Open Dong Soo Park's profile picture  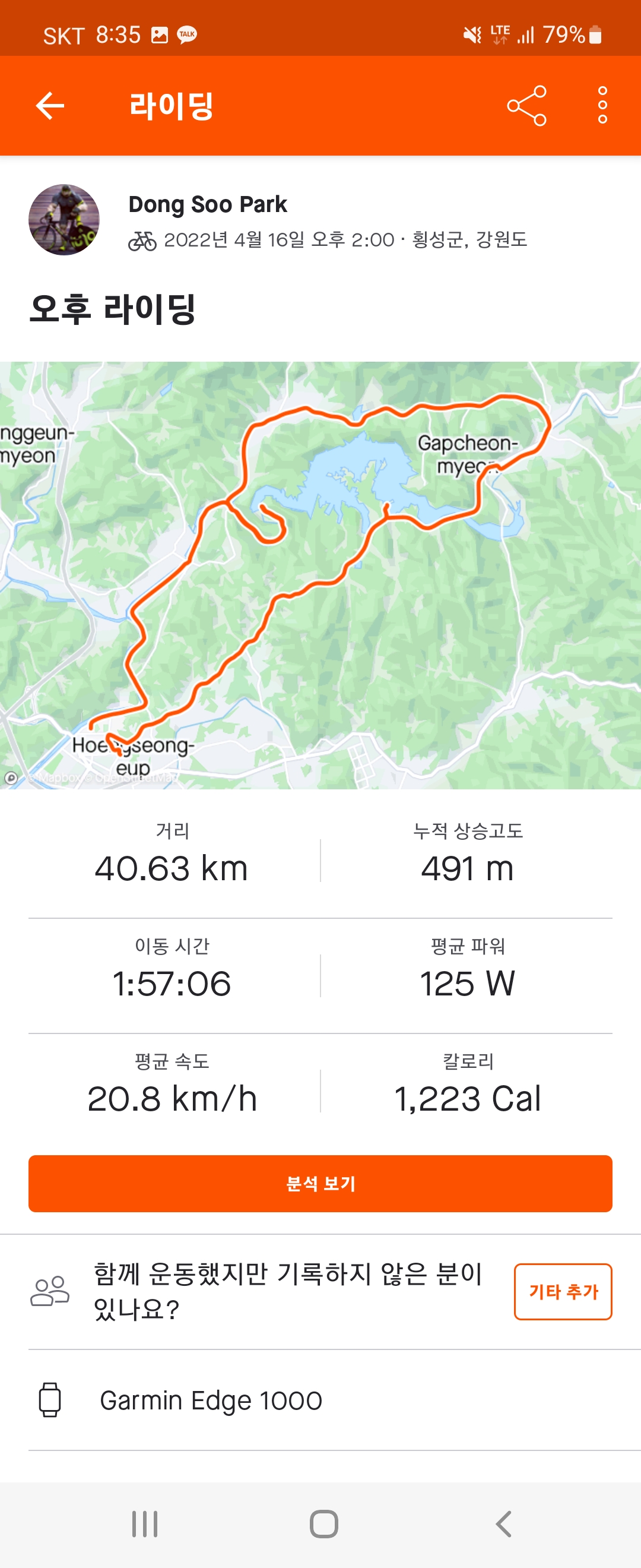point(64,220)
